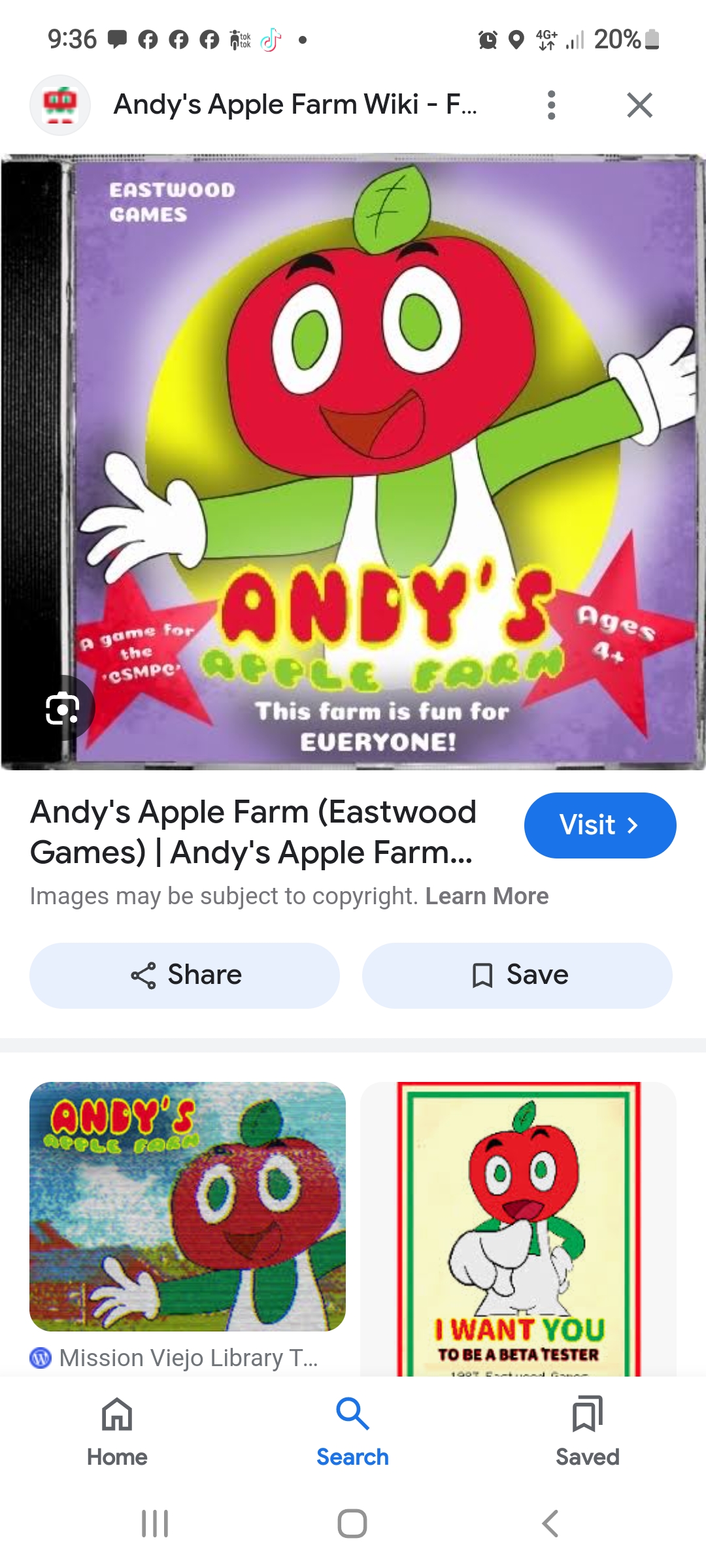Open the Mission Viejo Library related image
The image size is (706, 1568).
click(x=188, y=1206)
